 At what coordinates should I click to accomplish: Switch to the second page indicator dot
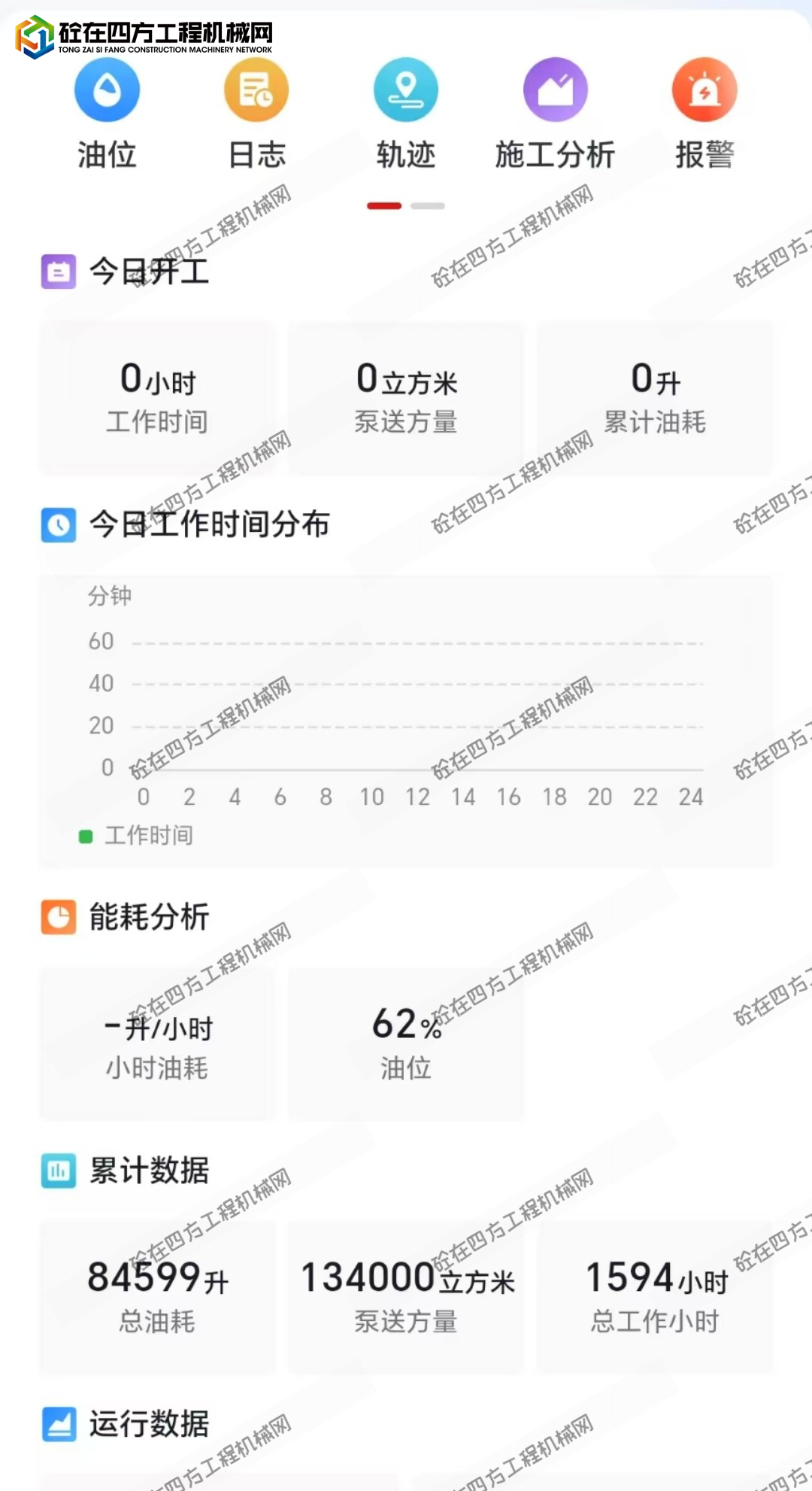426,205
